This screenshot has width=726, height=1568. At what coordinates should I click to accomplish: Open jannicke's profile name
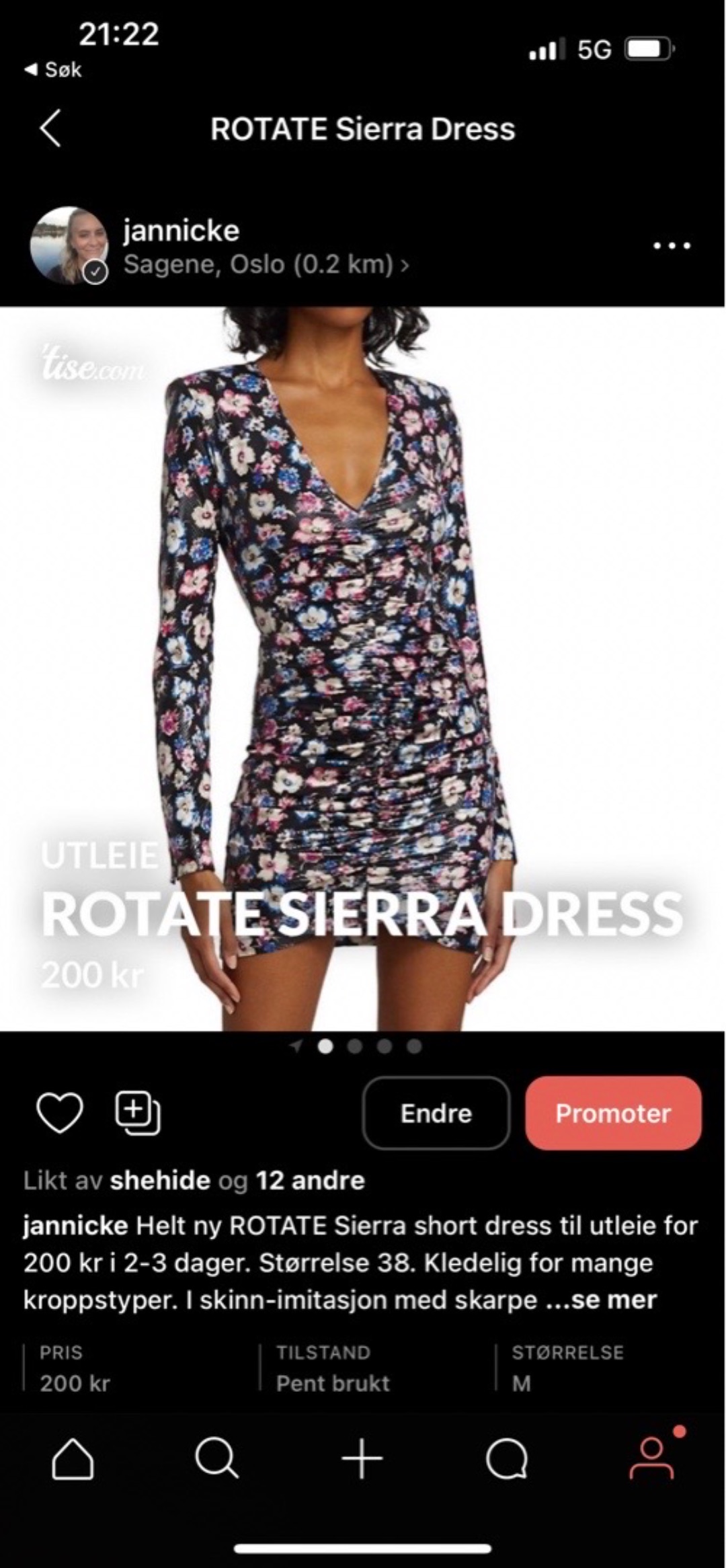point(182,231)
